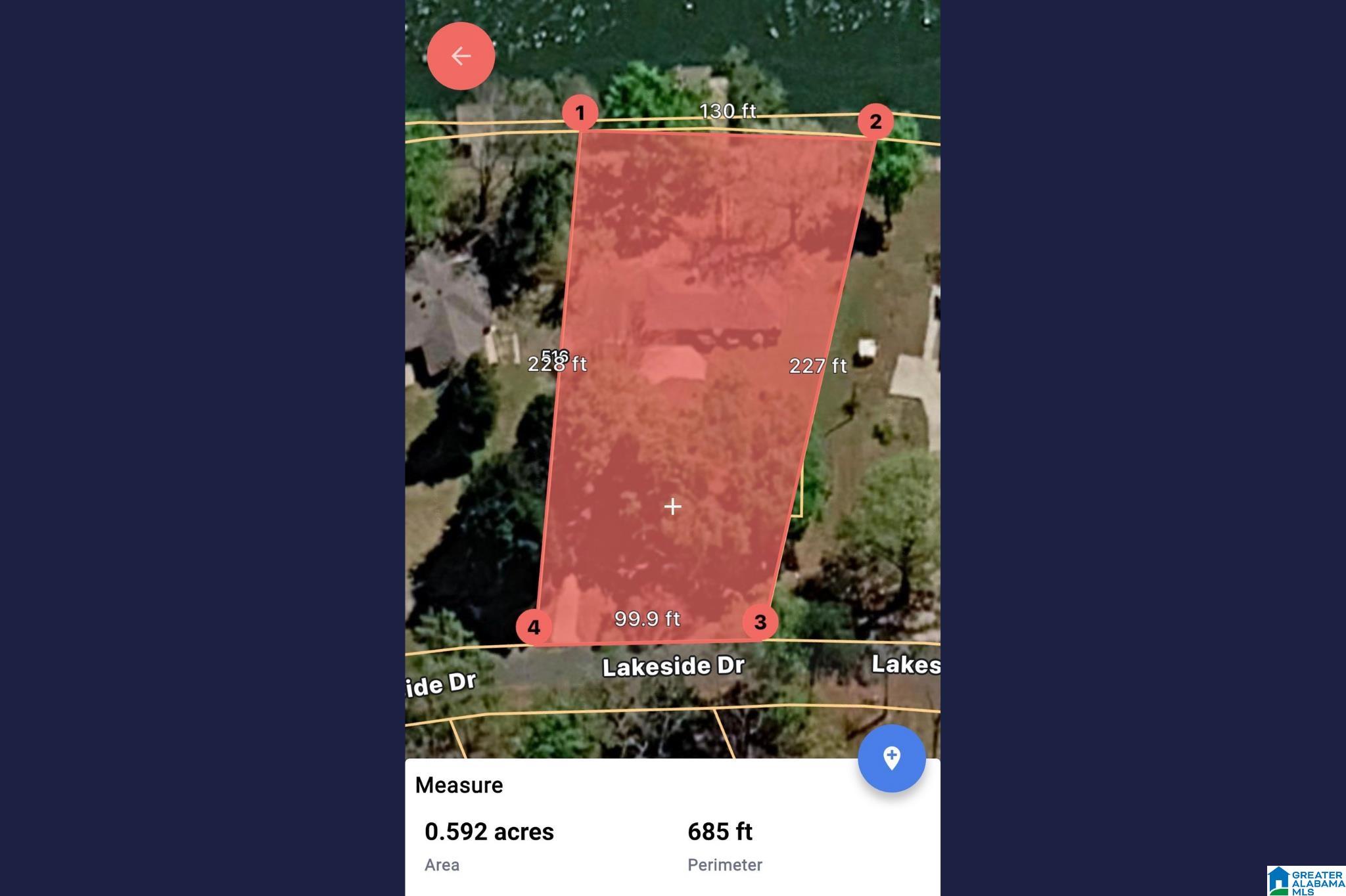Select boundary marker 2
Image resolution: width=1346 pixels, height=896 pixels.
(875, 122)
